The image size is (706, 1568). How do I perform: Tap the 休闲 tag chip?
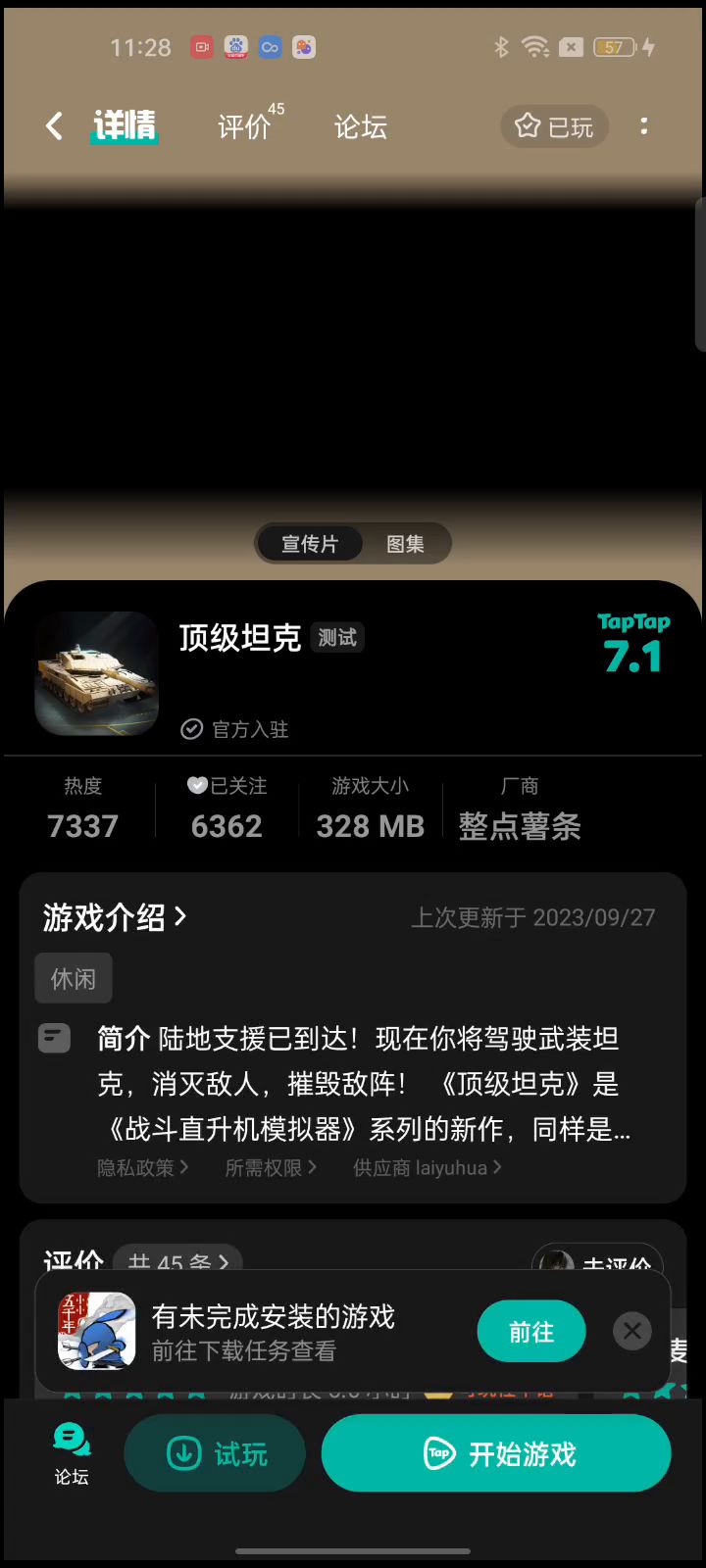coord(74,979)
